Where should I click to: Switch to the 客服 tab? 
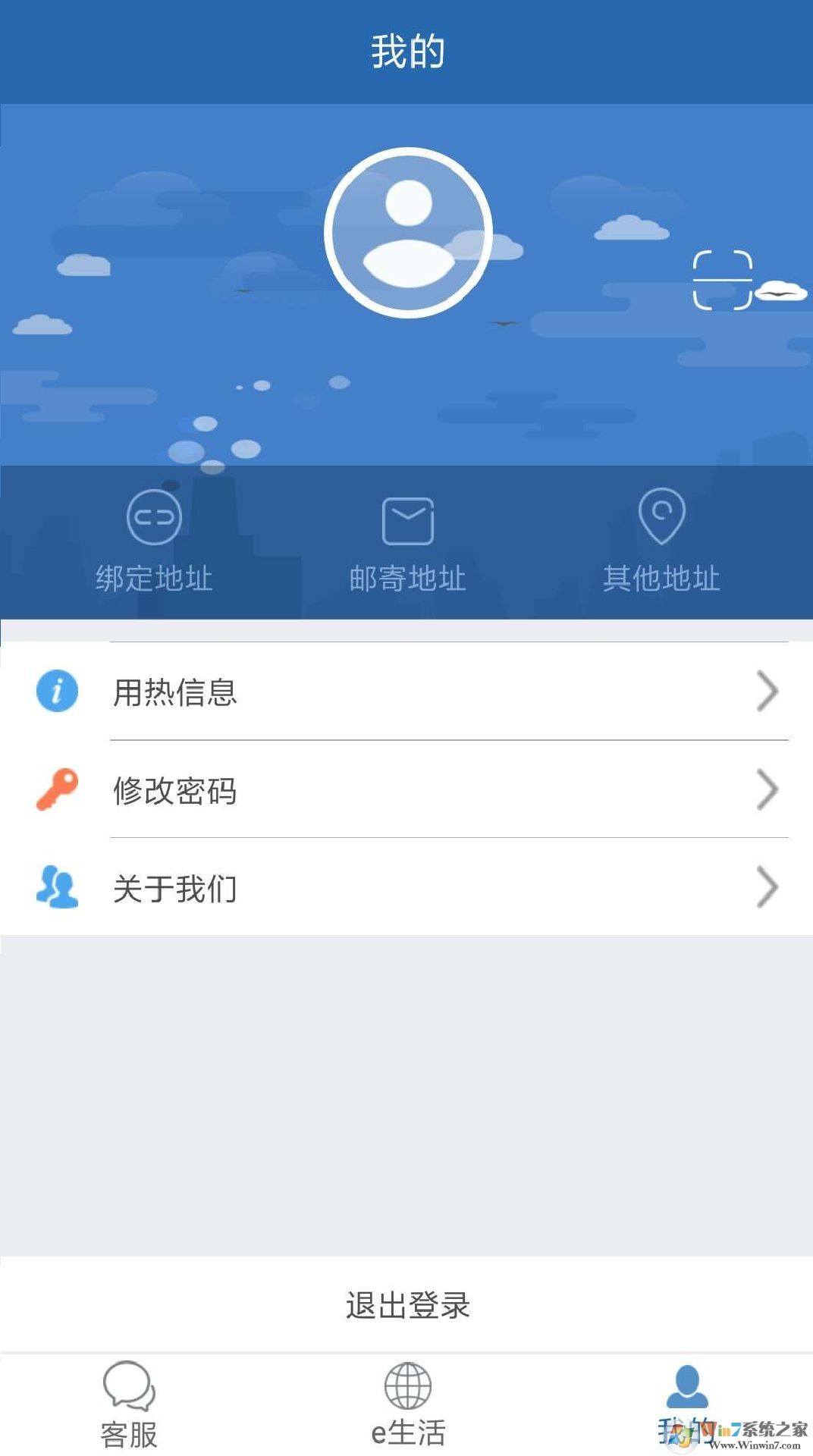tap(129, 1405)
